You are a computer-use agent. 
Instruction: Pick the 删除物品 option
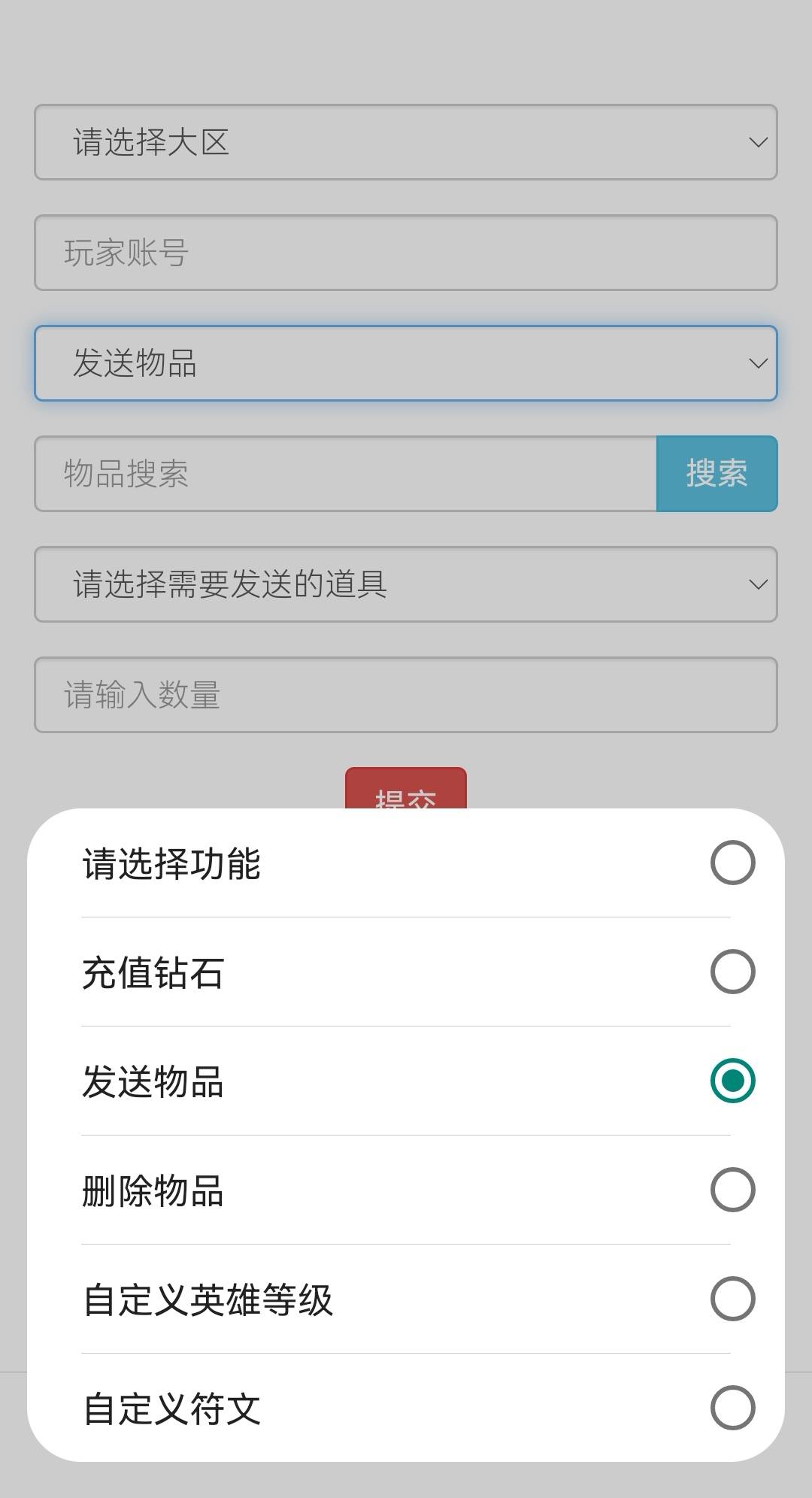406,1190
